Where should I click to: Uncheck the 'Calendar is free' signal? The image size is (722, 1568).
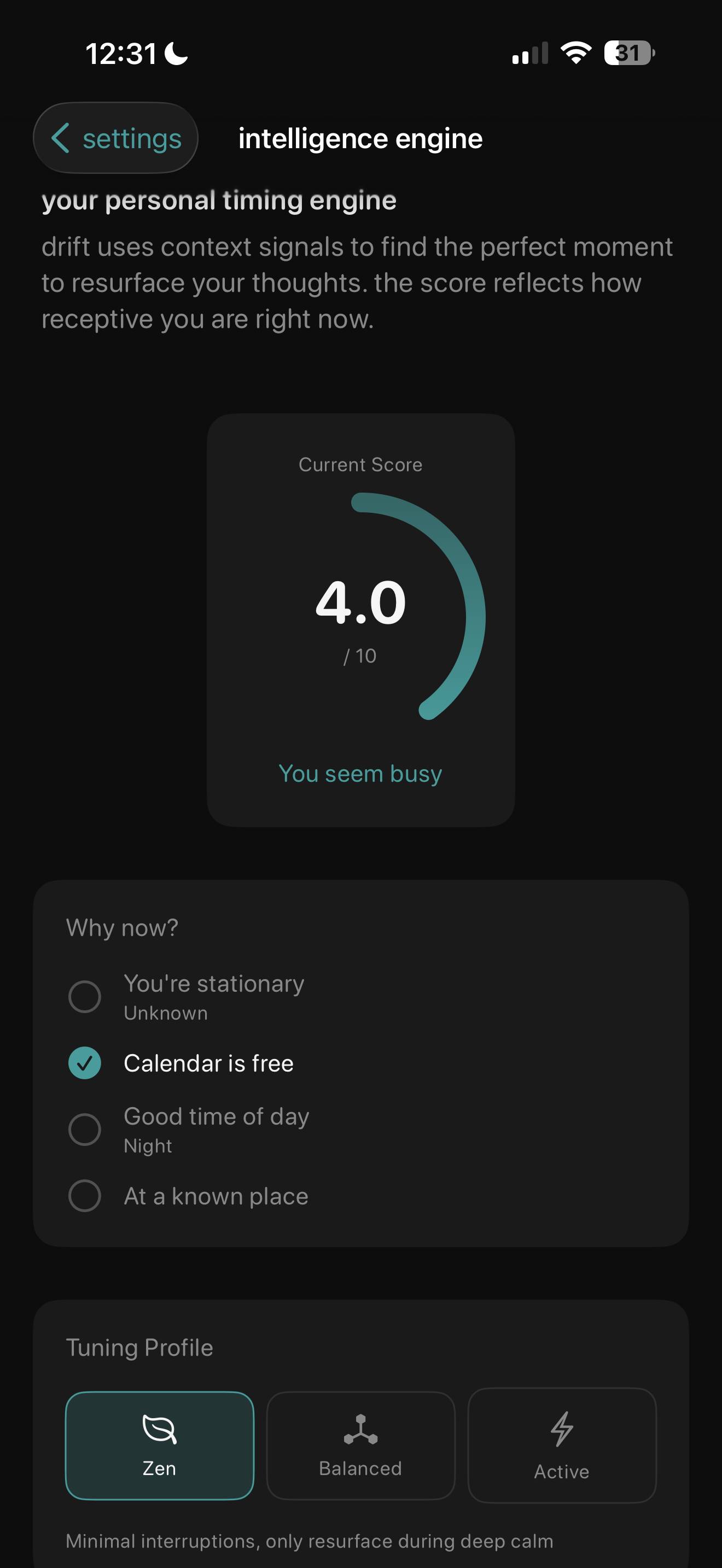(x=85, y=1064)
